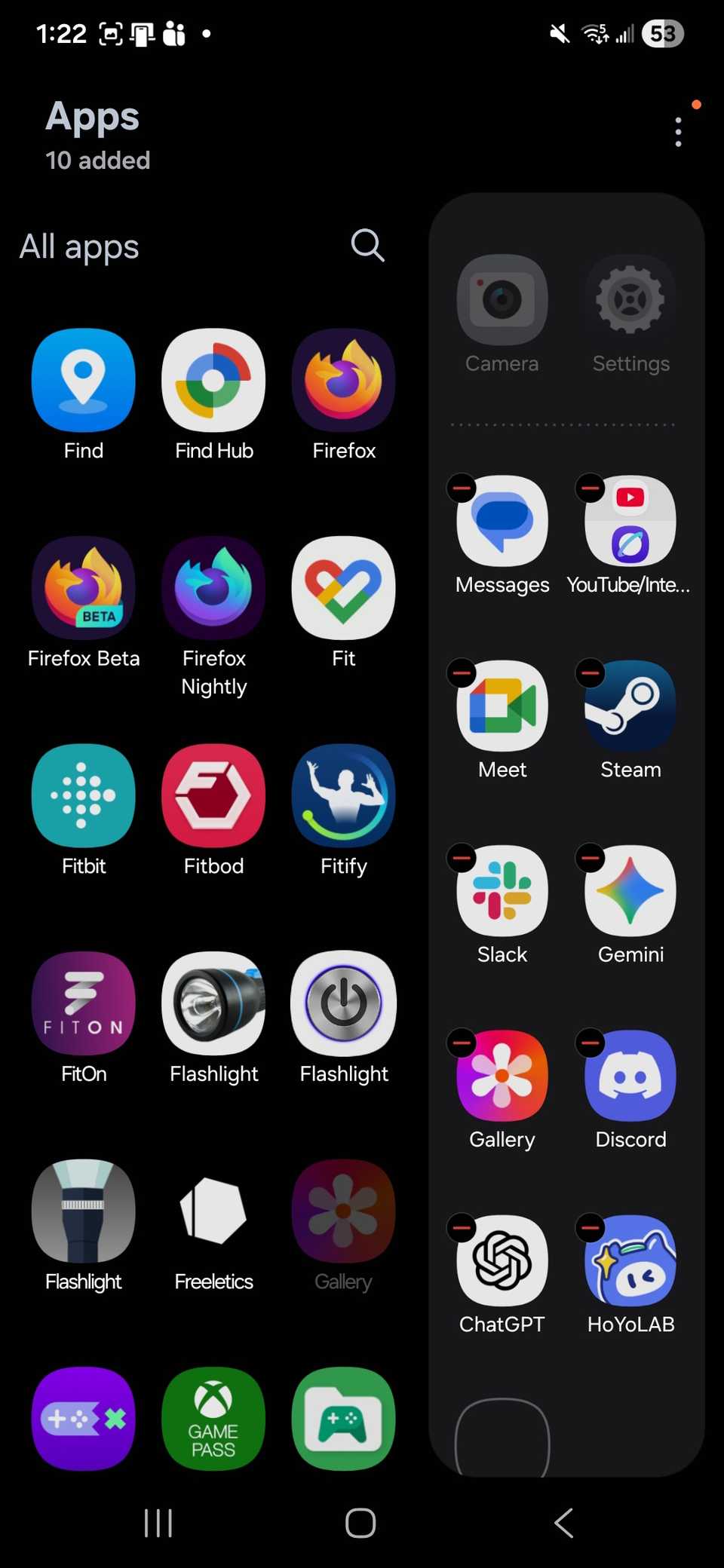Remove Messages using its minus badge
The image size is (724, 1568).
click(x=461, y=488)
